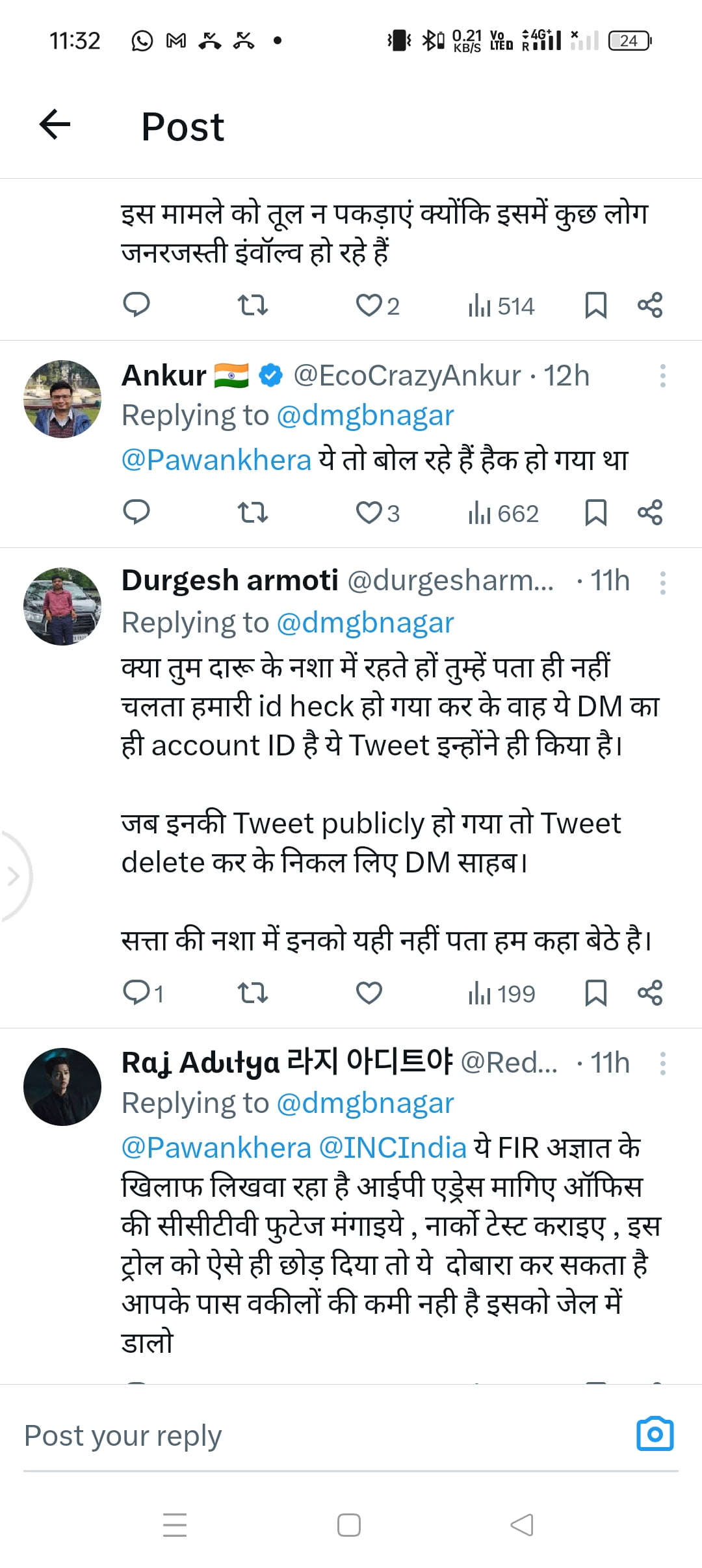This screenshot has width=702, height=1568.
Task: Share Durgesh armoti's reply
Action: tap(650, 993)
